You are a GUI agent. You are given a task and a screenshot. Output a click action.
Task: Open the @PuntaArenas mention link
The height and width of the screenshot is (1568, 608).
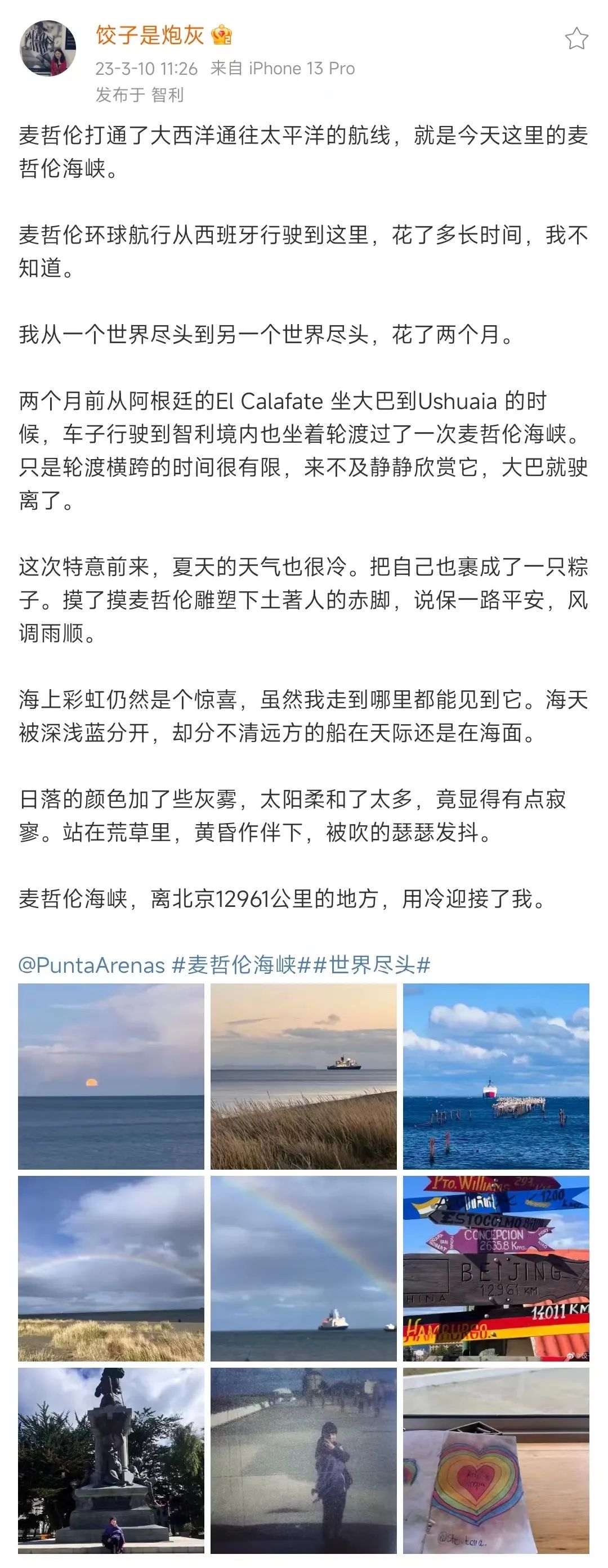pos(92,965)
